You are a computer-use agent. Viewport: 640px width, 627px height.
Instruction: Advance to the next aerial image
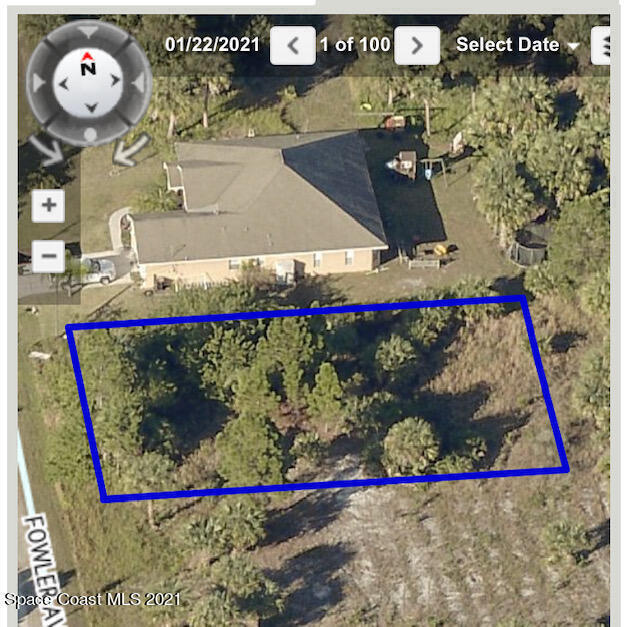(417, 45)
